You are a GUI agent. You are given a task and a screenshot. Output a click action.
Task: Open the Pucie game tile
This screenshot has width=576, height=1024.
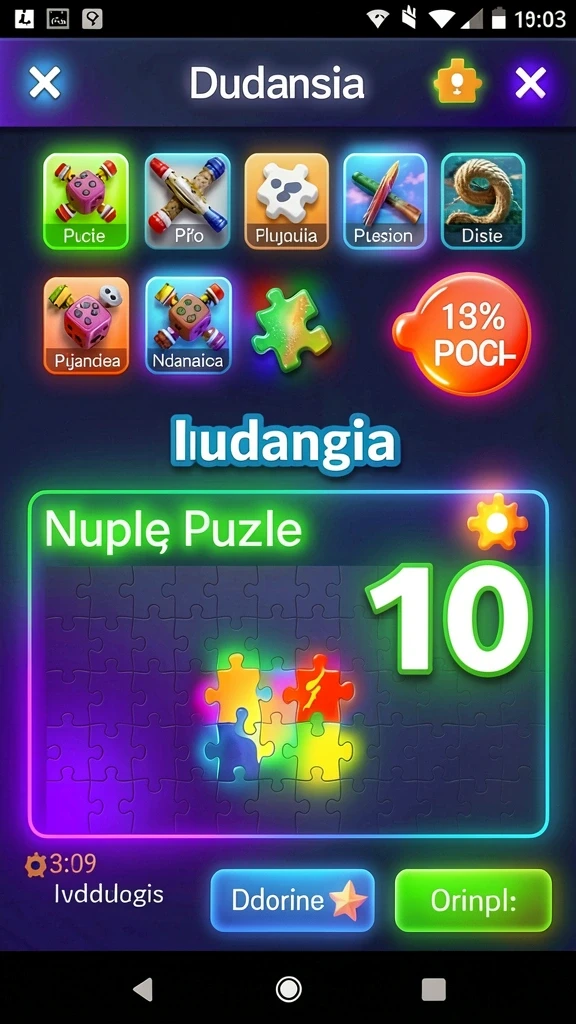[86, 201]
